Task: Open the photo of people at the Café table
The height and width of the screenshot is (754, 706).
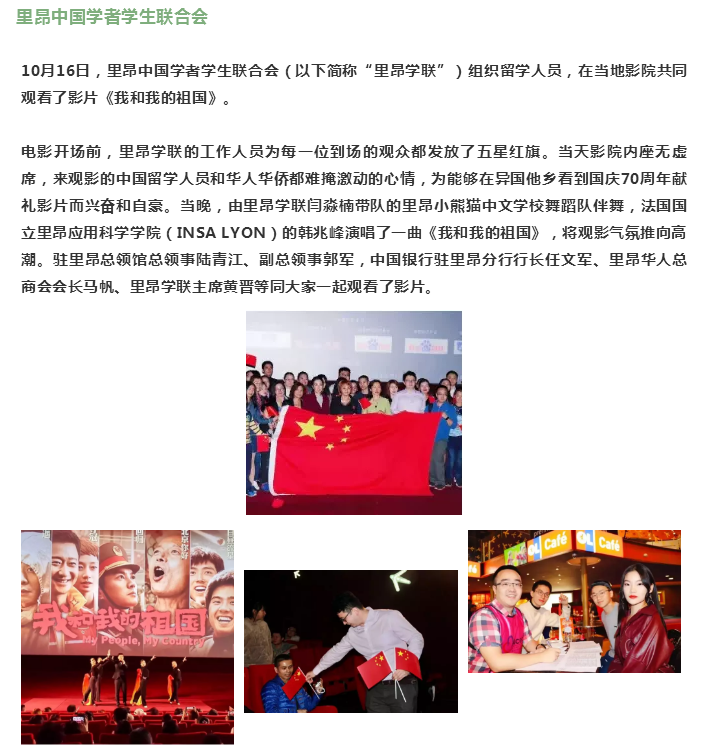Action: click(x=574, y=601)
